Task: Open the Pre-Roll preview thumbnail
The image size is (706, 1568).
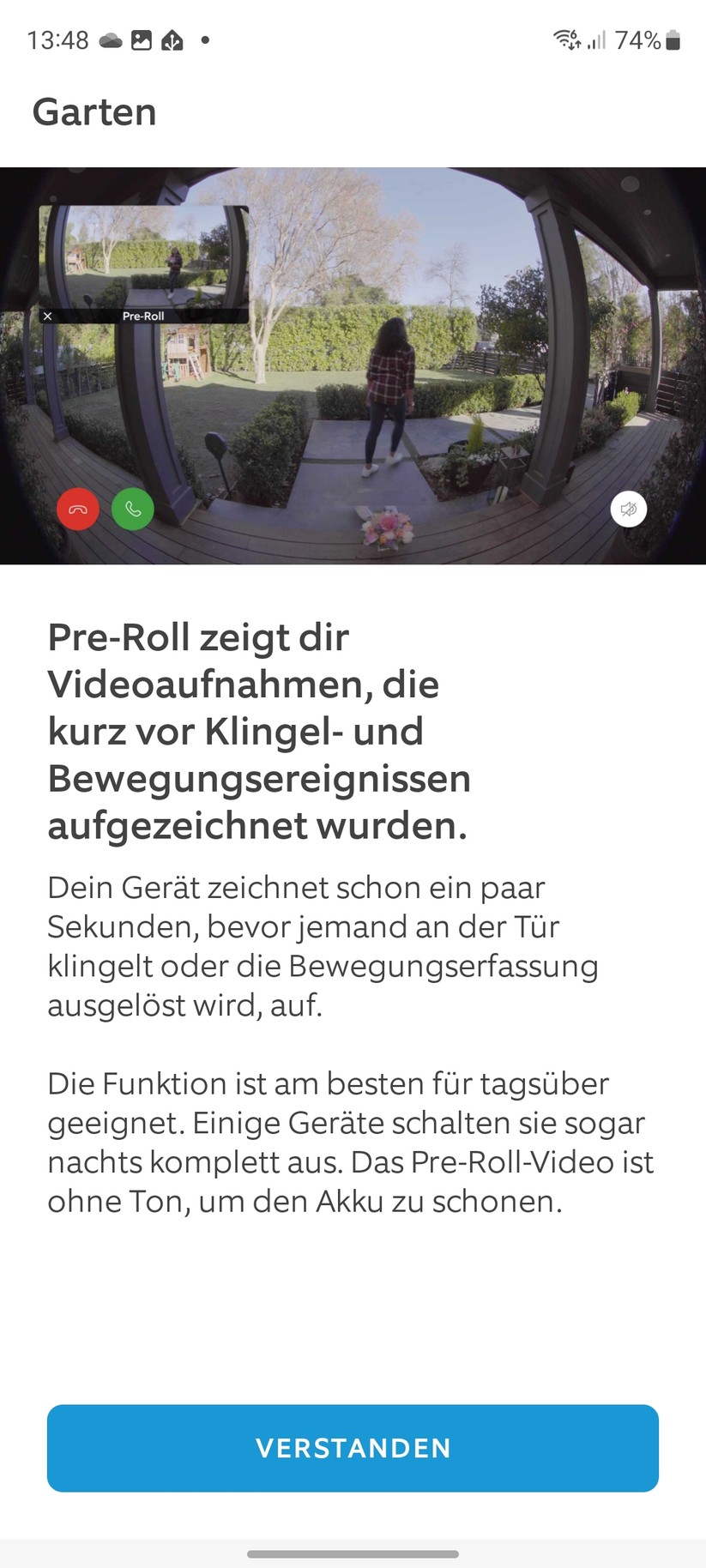Action: coord(144,256)
